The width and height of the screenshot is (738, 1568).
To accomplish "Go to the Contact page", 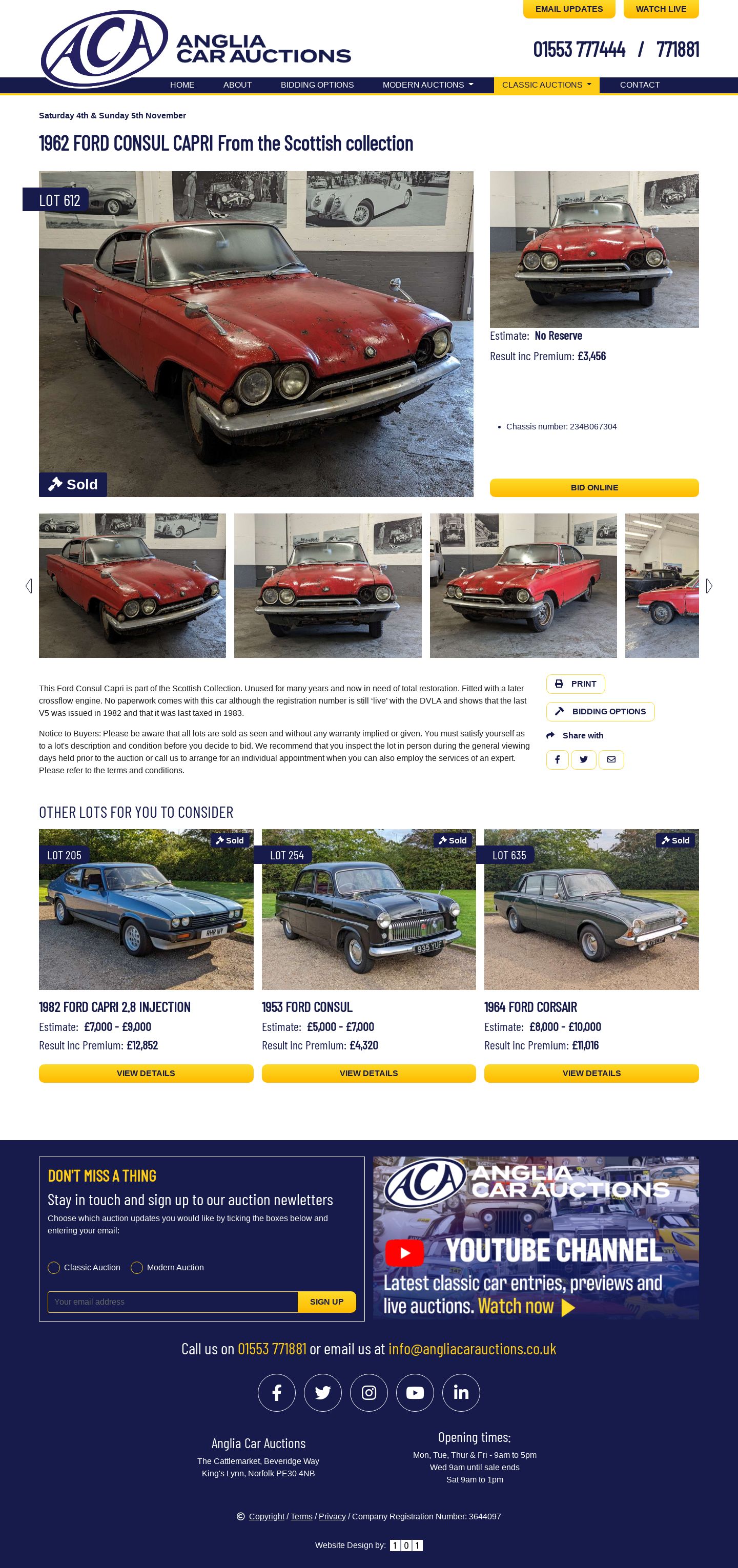I will (x=640, y=85).
